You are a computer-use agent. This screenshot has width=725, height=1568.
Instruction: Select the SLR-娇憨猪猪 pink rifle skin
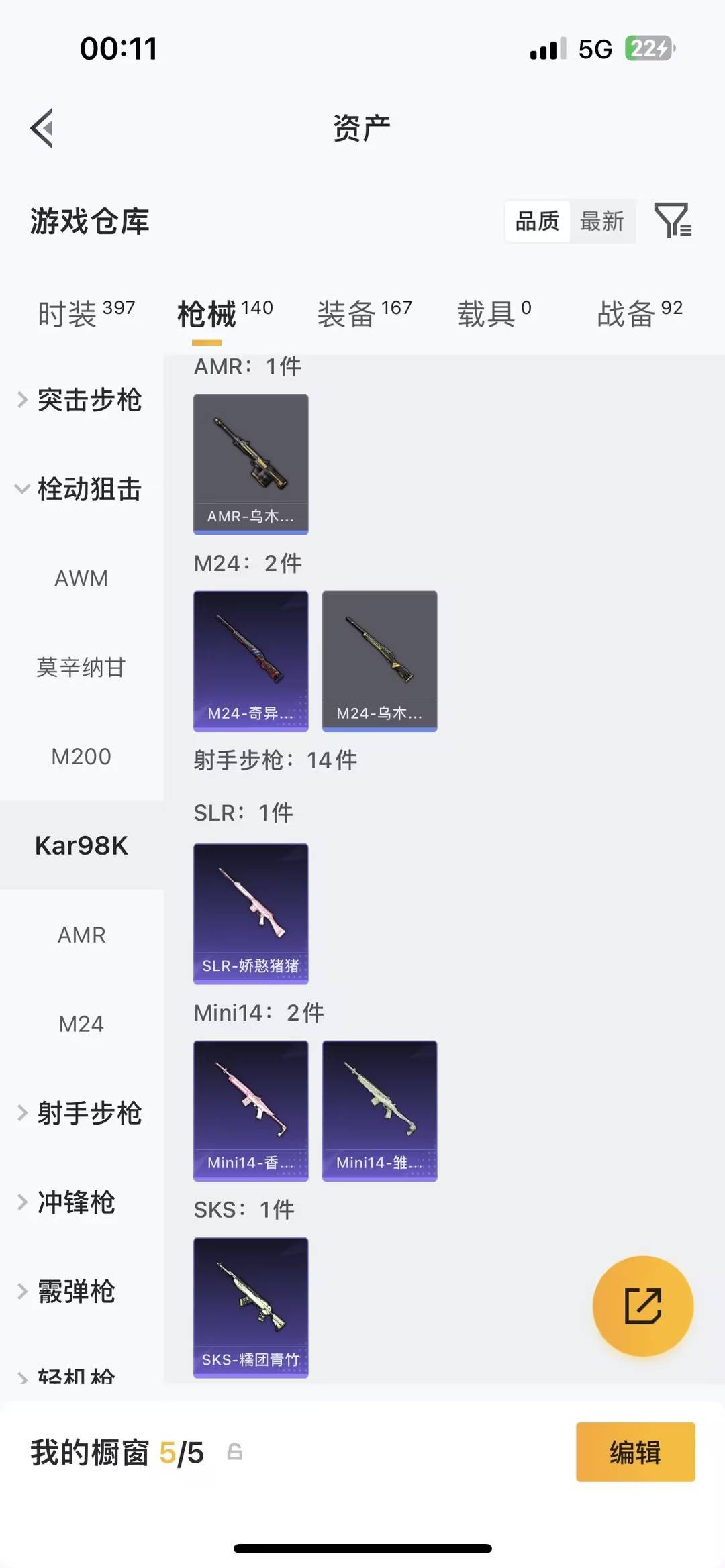pos(250,912)
